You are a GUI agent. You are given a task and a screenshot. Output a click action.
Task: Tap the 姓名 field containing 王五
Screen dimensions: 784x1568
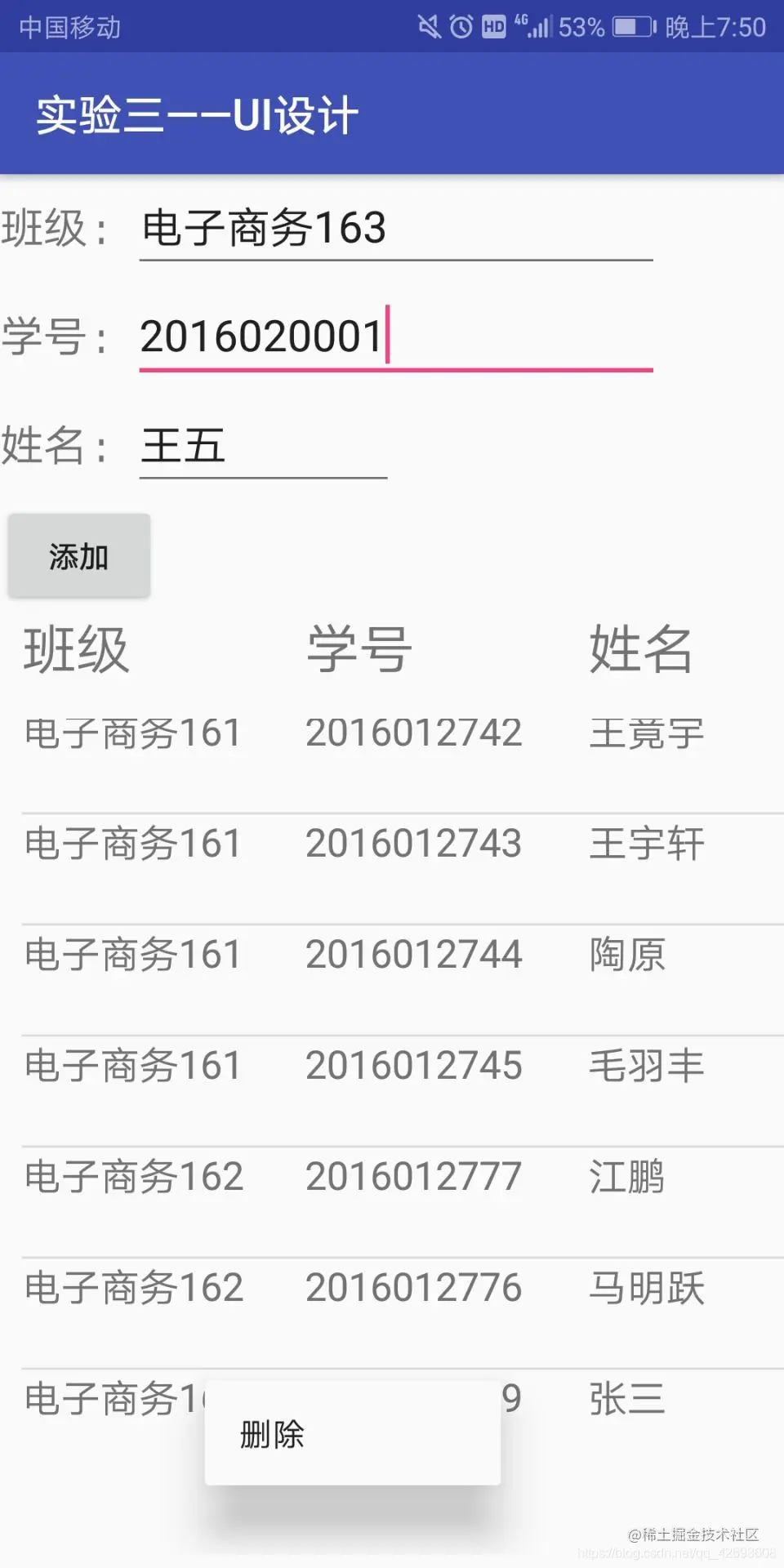point(263,446)
